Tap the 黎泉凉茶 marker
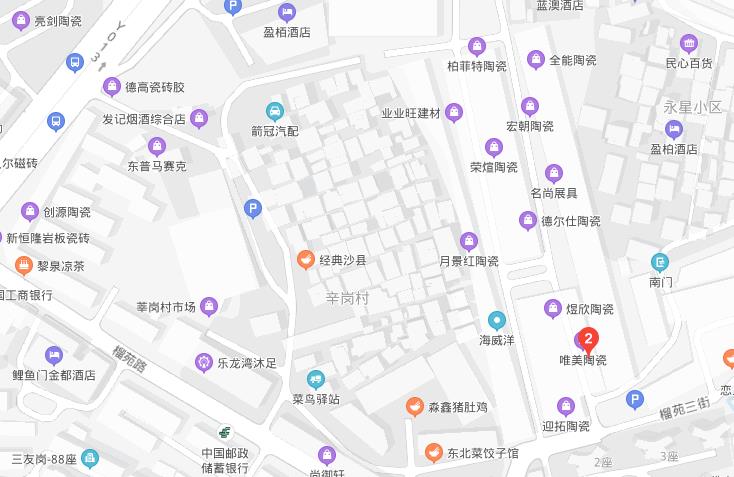Image resolution: width=734 pixels, height=477 pixels. pyautogui.click(x=23, y=265)
